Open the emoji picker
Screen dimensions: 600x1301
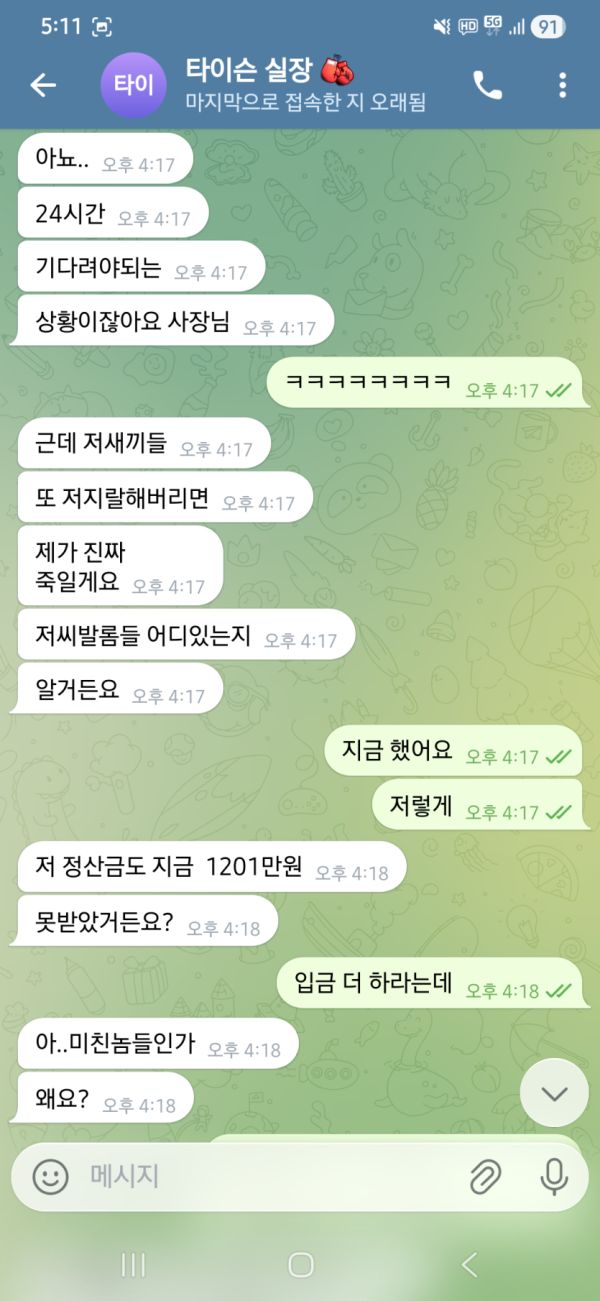point(50,1177)
